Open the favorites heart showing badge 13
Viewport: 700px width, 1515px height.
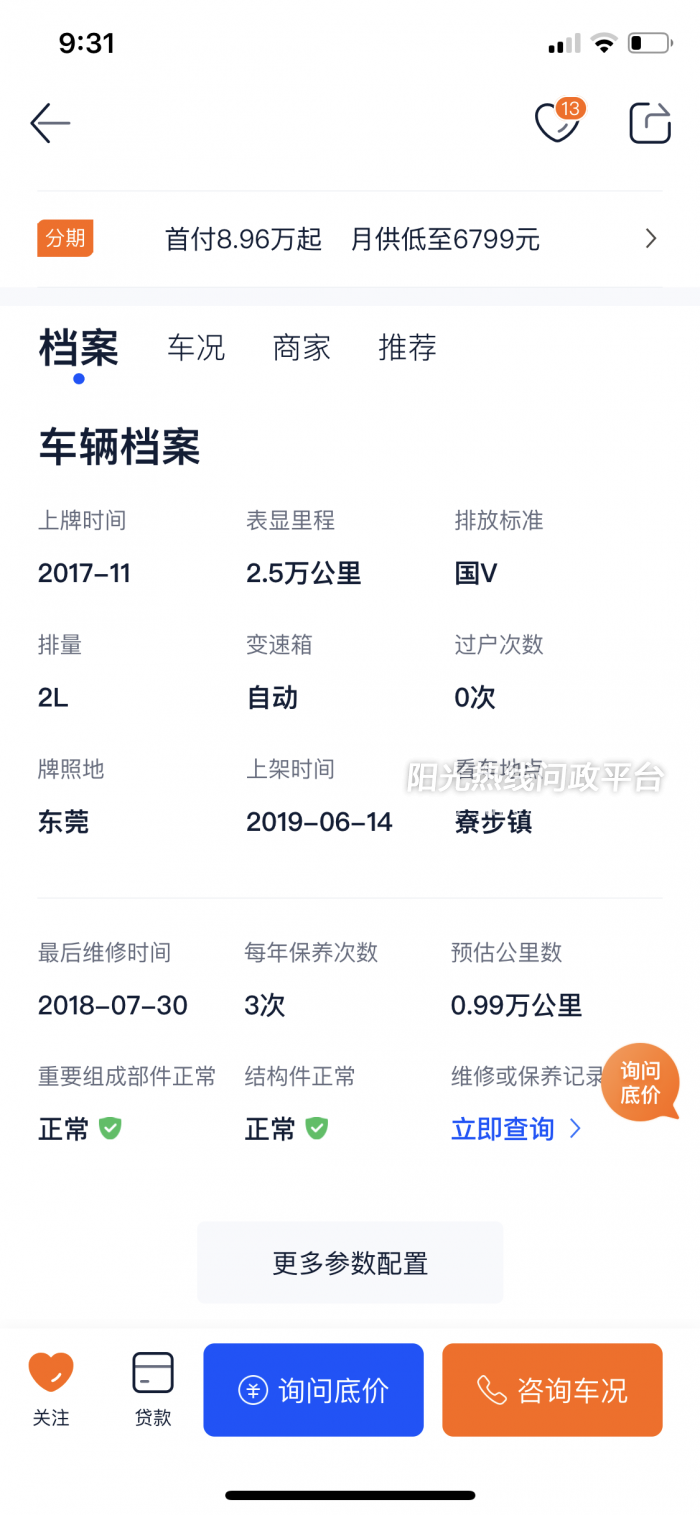tap(558, 122)
